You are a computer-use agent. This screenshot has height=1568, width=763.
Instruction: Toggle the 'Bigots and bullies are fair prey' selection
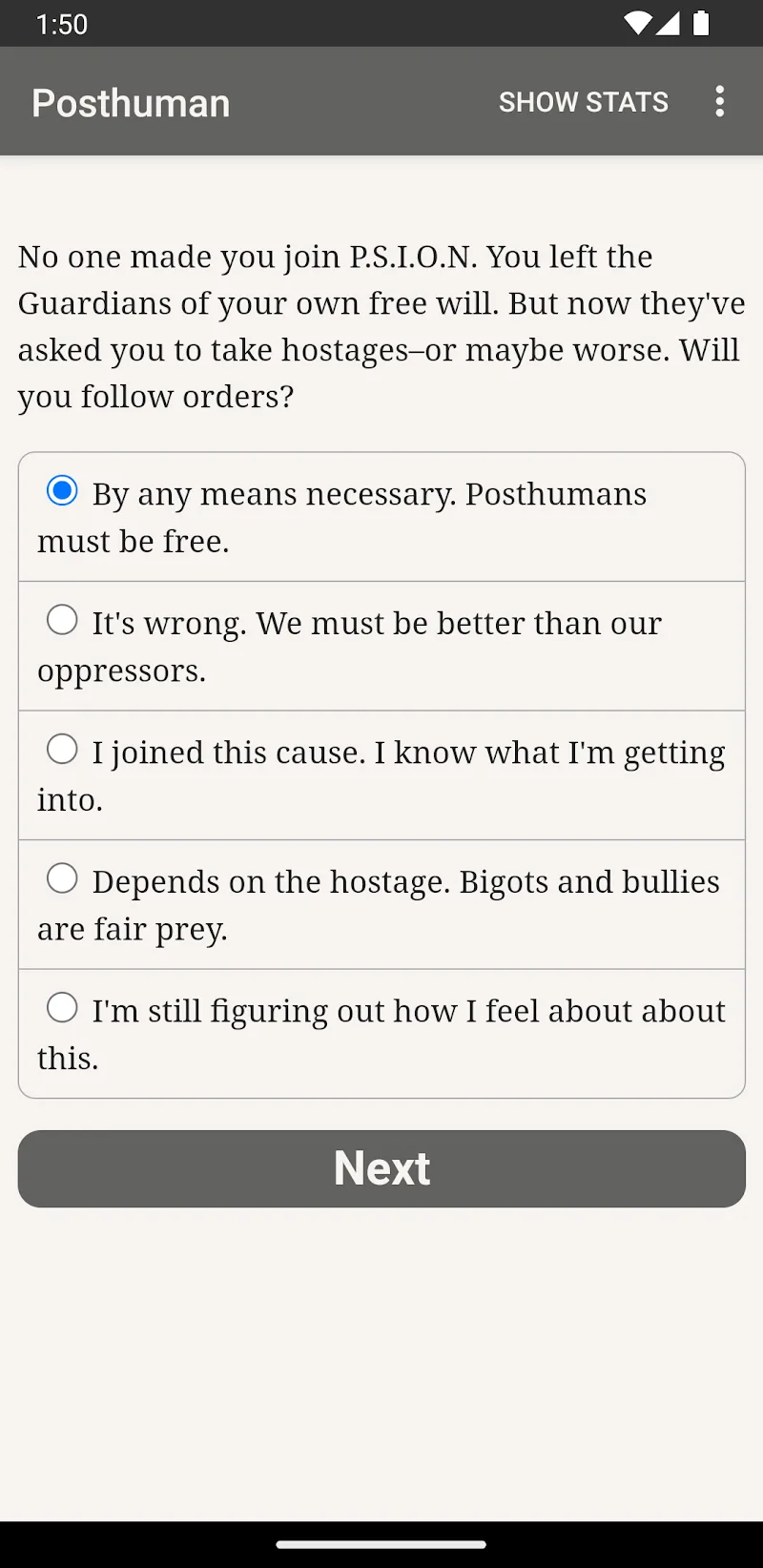62,877
